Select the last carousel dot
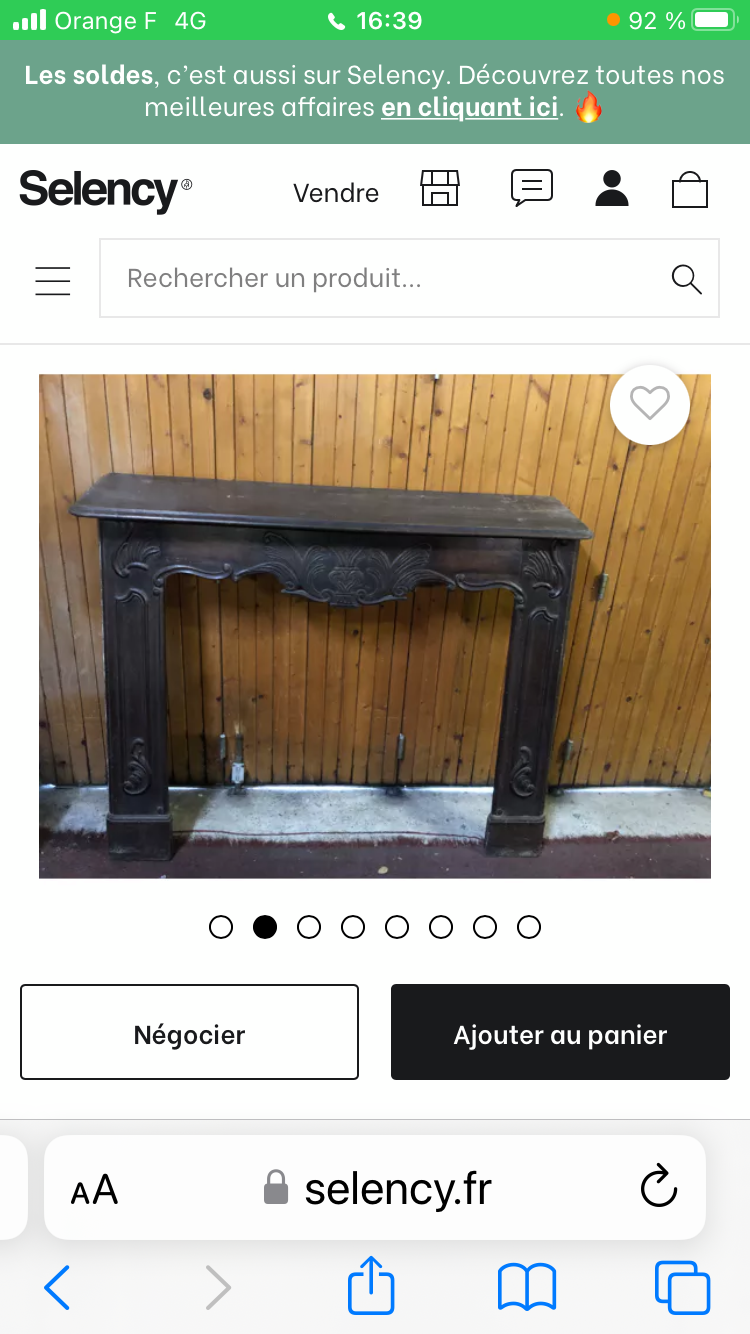 [x=529, y=927]
